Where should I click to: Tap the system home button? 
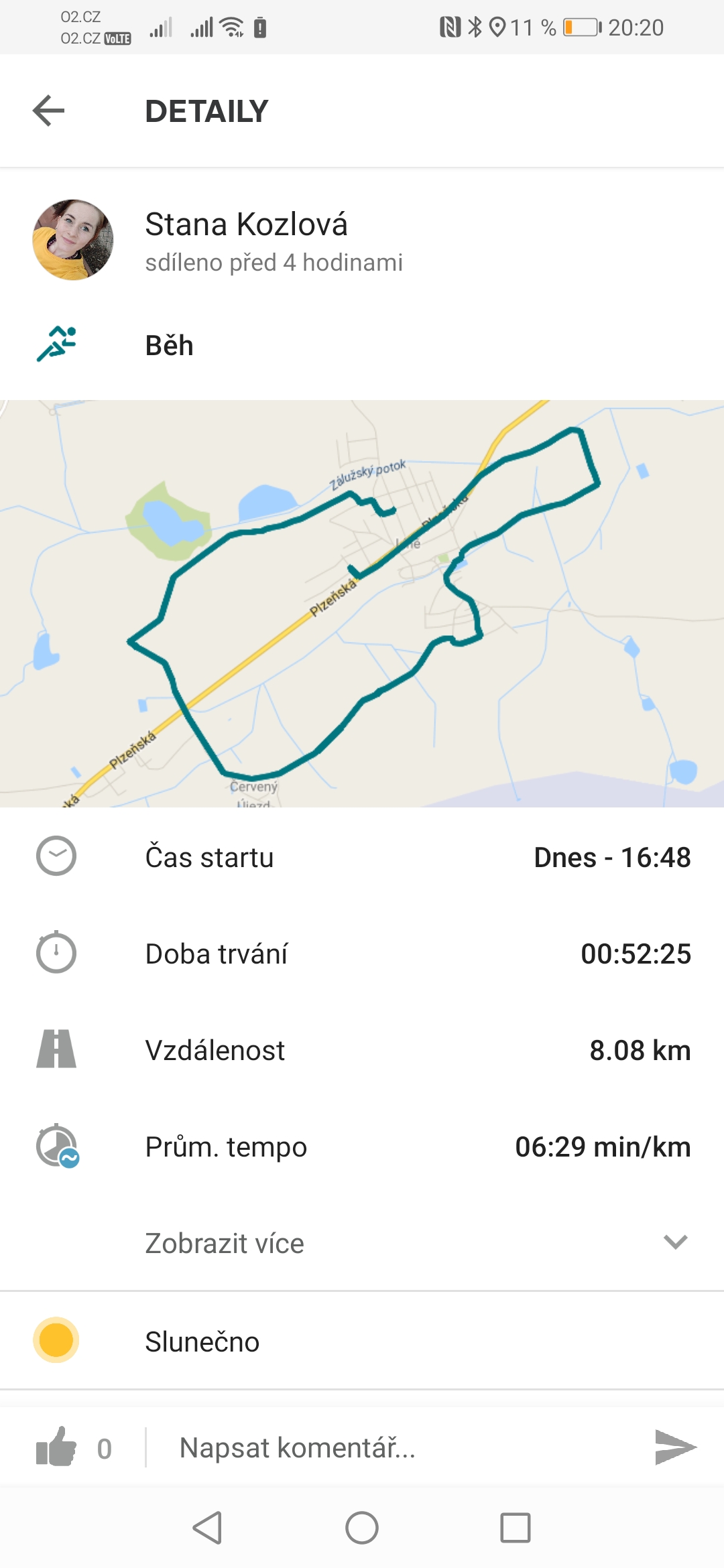(362, 1528)
